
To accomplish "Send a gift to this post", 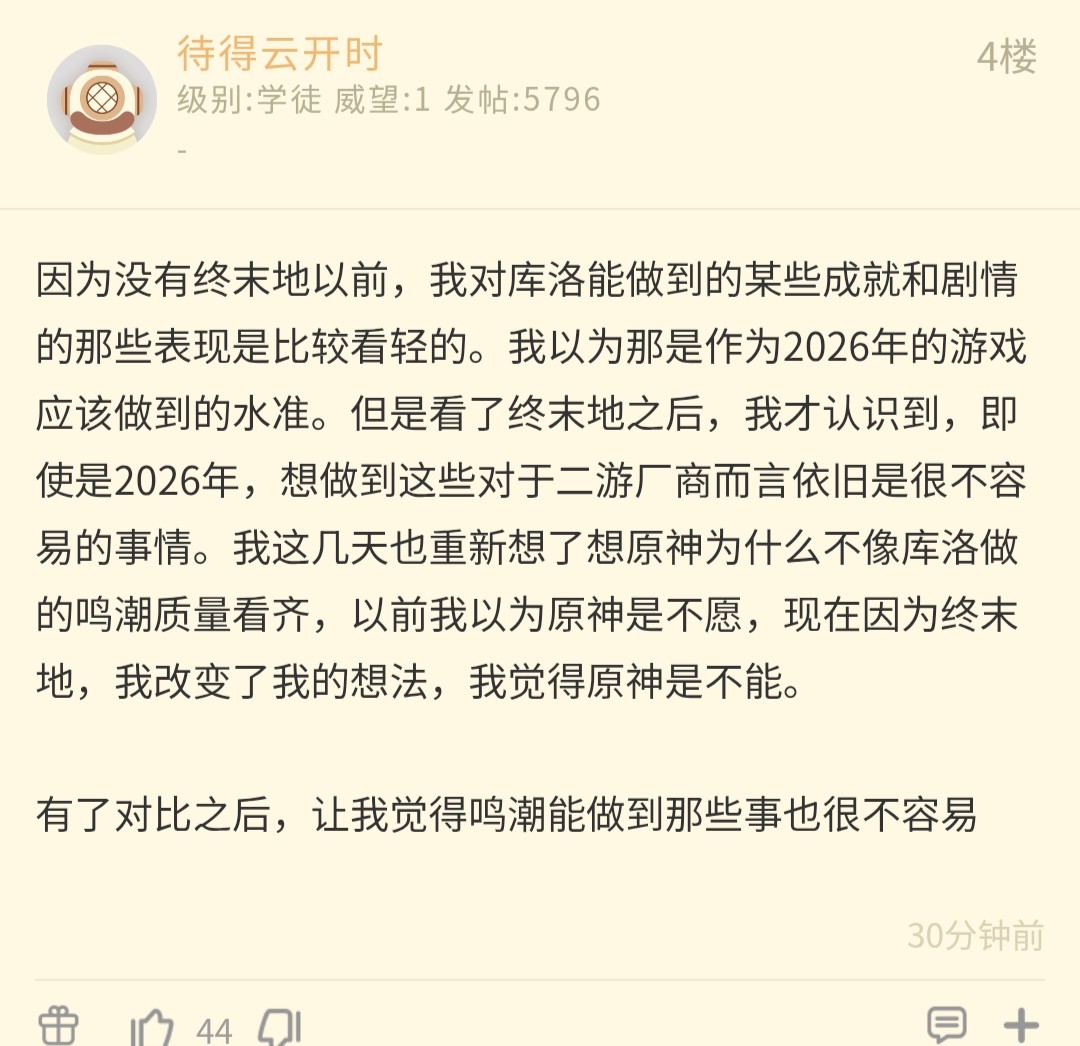I will coord(58,1025).
